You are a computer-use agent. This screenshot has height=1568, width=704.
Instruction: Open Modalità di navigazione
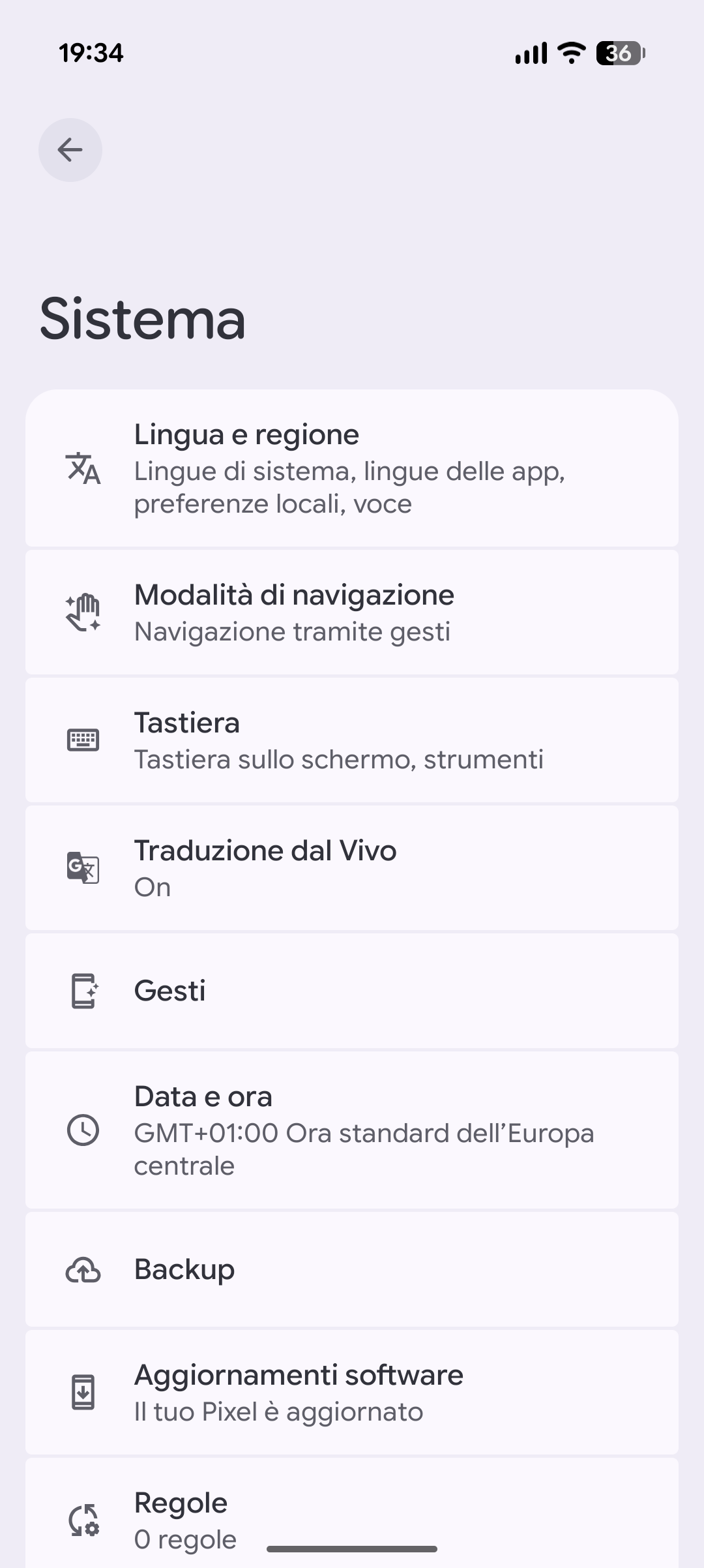352,612
